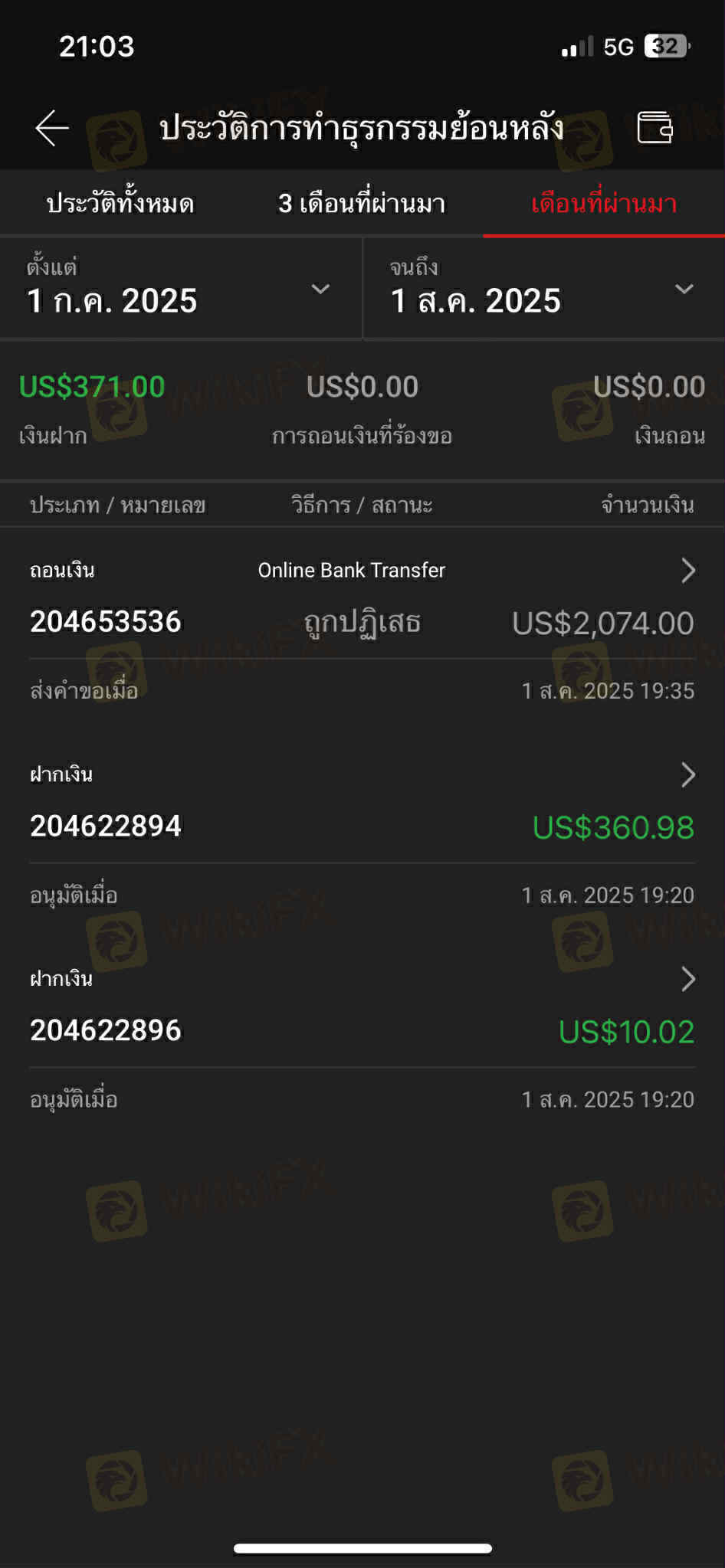Viewport: 725px width, 1568px height.
Task: Switch to the 3 เดือนที่ผ่านมา tab
Action: pos(361,204)
